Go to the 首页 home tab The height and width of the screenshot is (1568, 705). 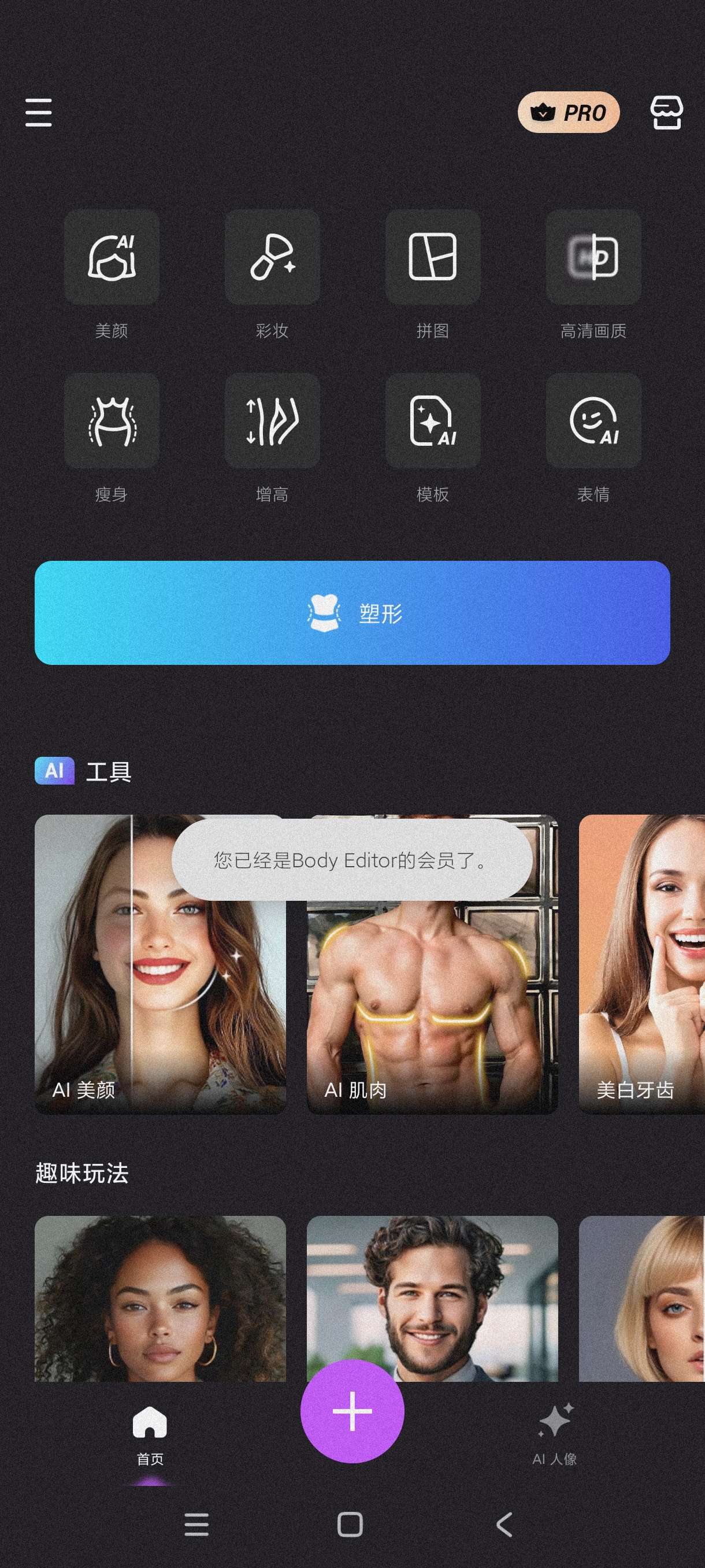click(150, 1433)
